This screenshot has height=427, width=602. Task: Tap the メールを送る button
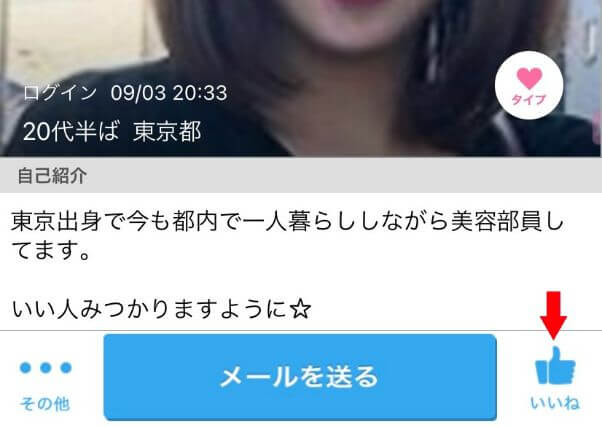coord(300,377)
